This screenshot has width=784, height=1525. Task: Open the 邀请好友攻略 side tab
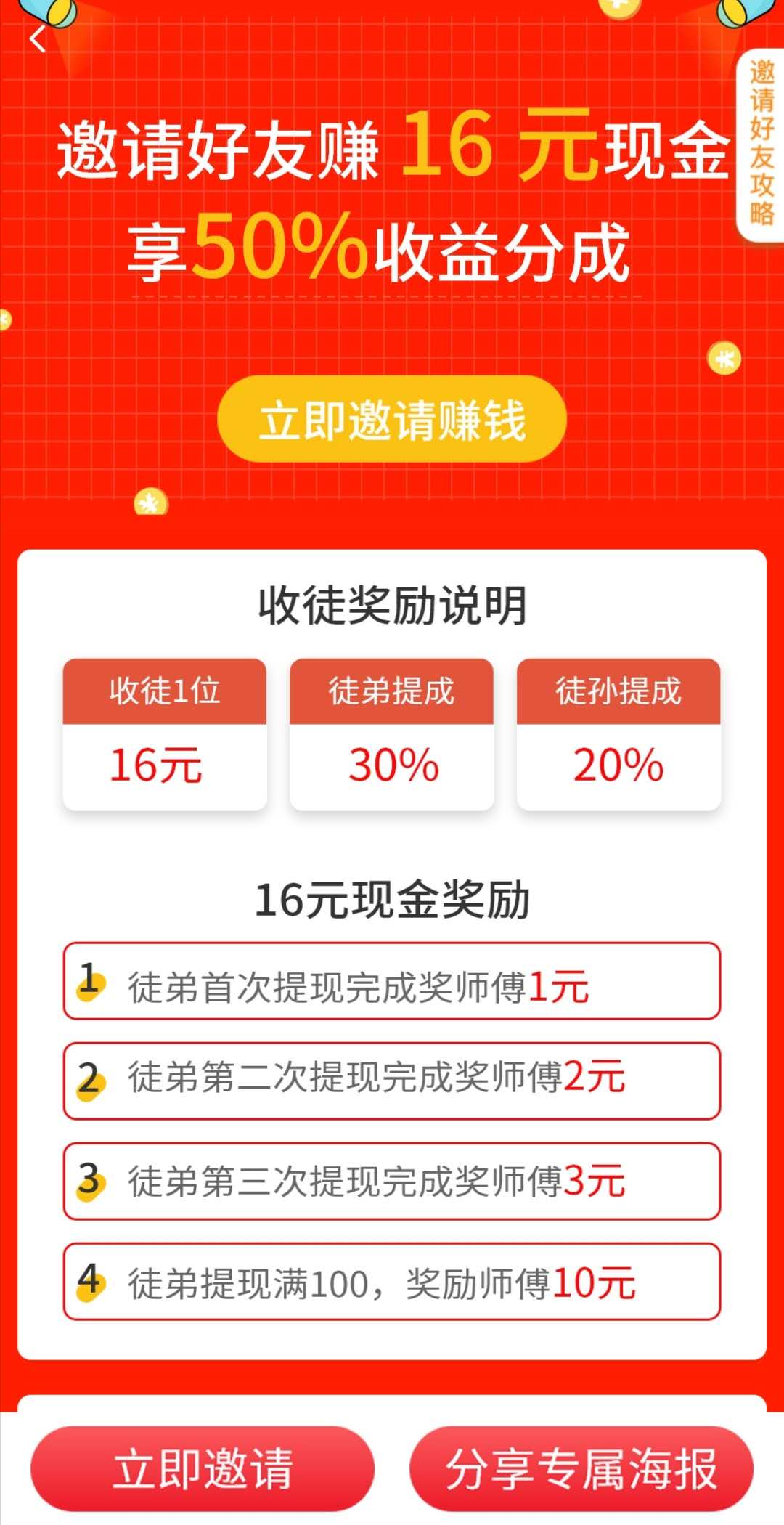tap(761, 145)
